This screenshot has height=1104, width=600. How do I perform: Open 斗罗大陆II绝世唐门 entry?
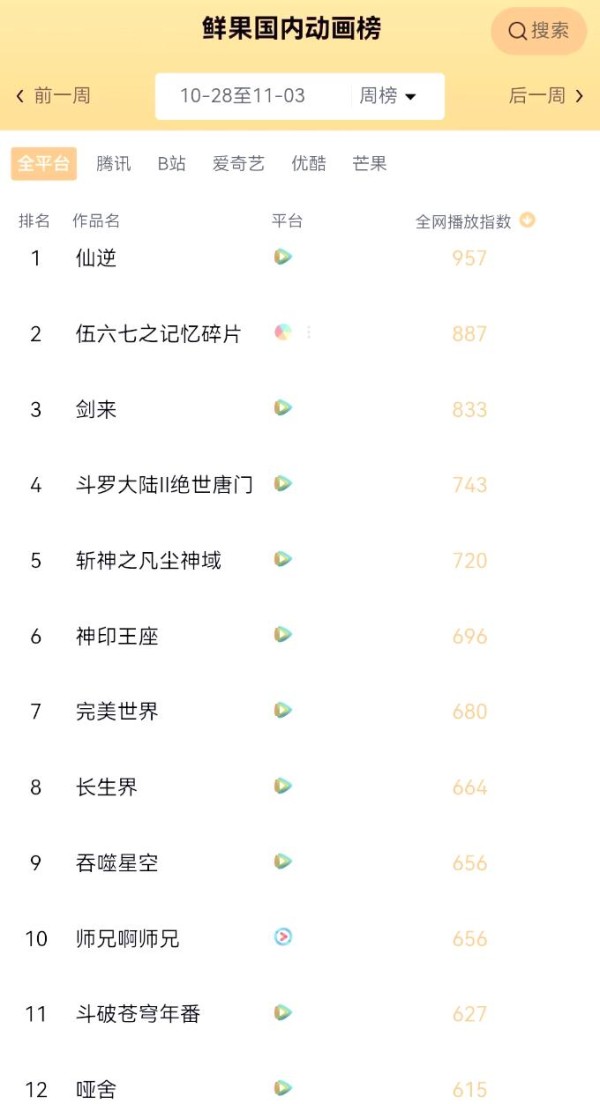tap(164, 485)
